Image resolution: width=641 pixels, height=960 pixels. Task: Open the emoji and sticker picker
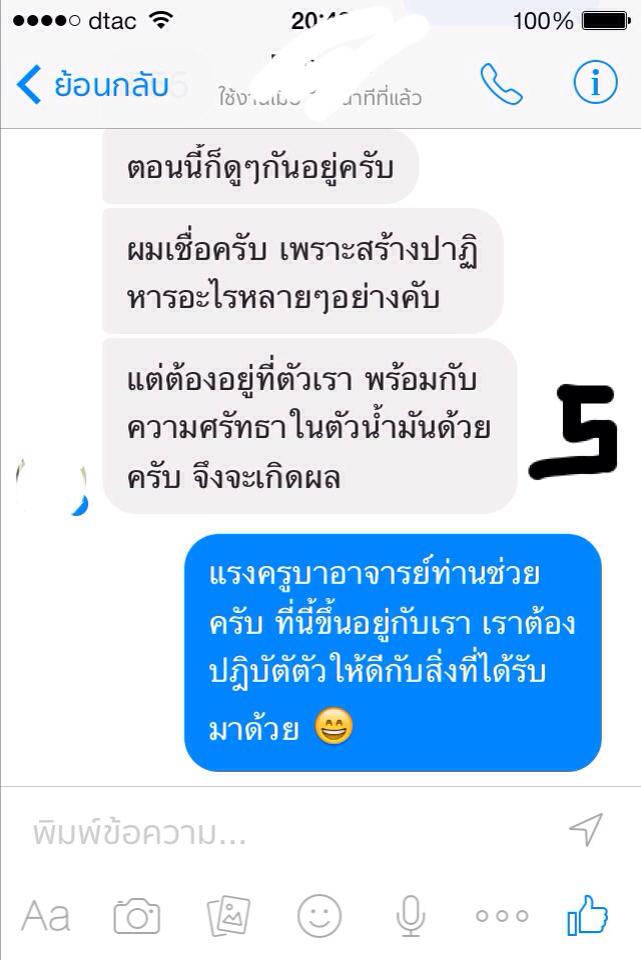click(319, 915)
